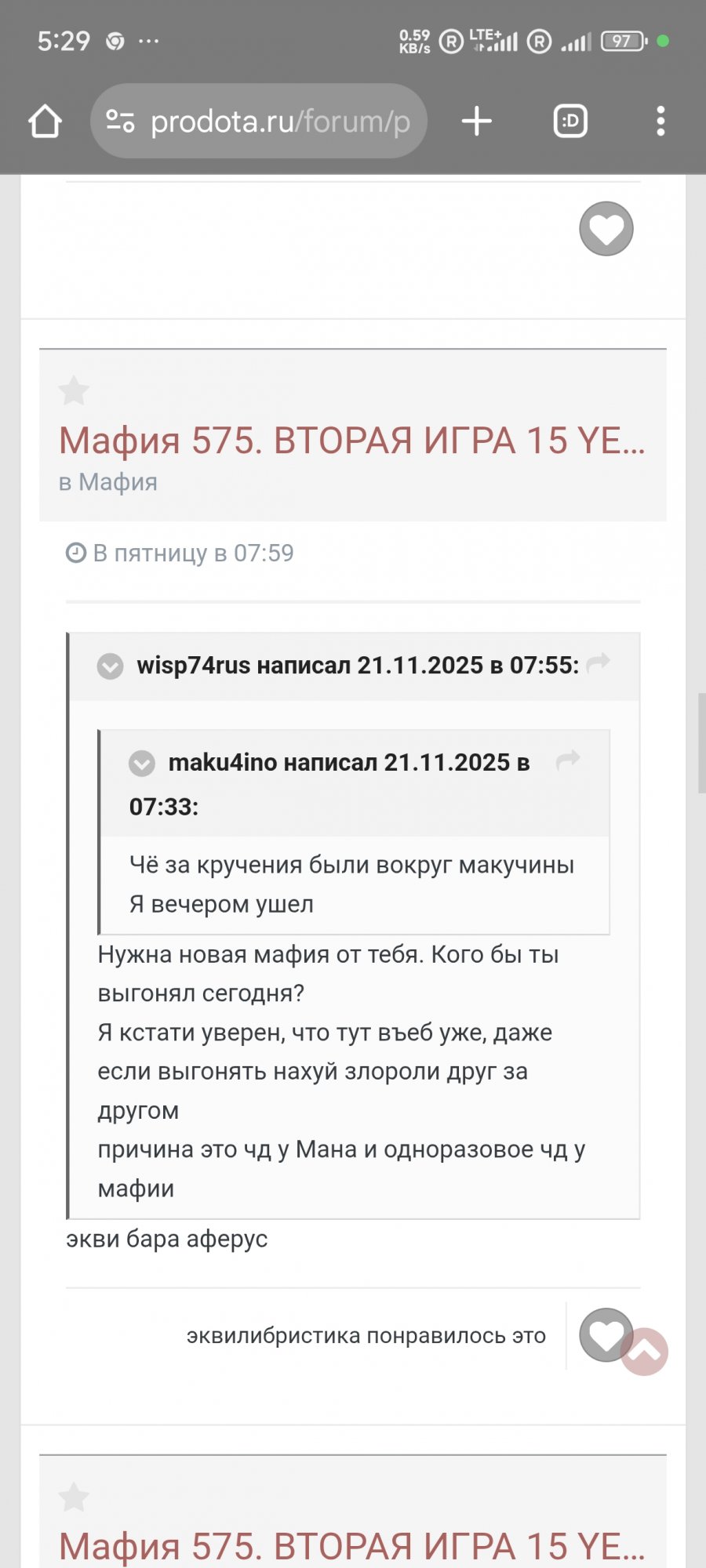Jump to wisp74rus's original quoted post
Image resolution: width=706 pixels, height=1568 pixels.
(598, 663)
